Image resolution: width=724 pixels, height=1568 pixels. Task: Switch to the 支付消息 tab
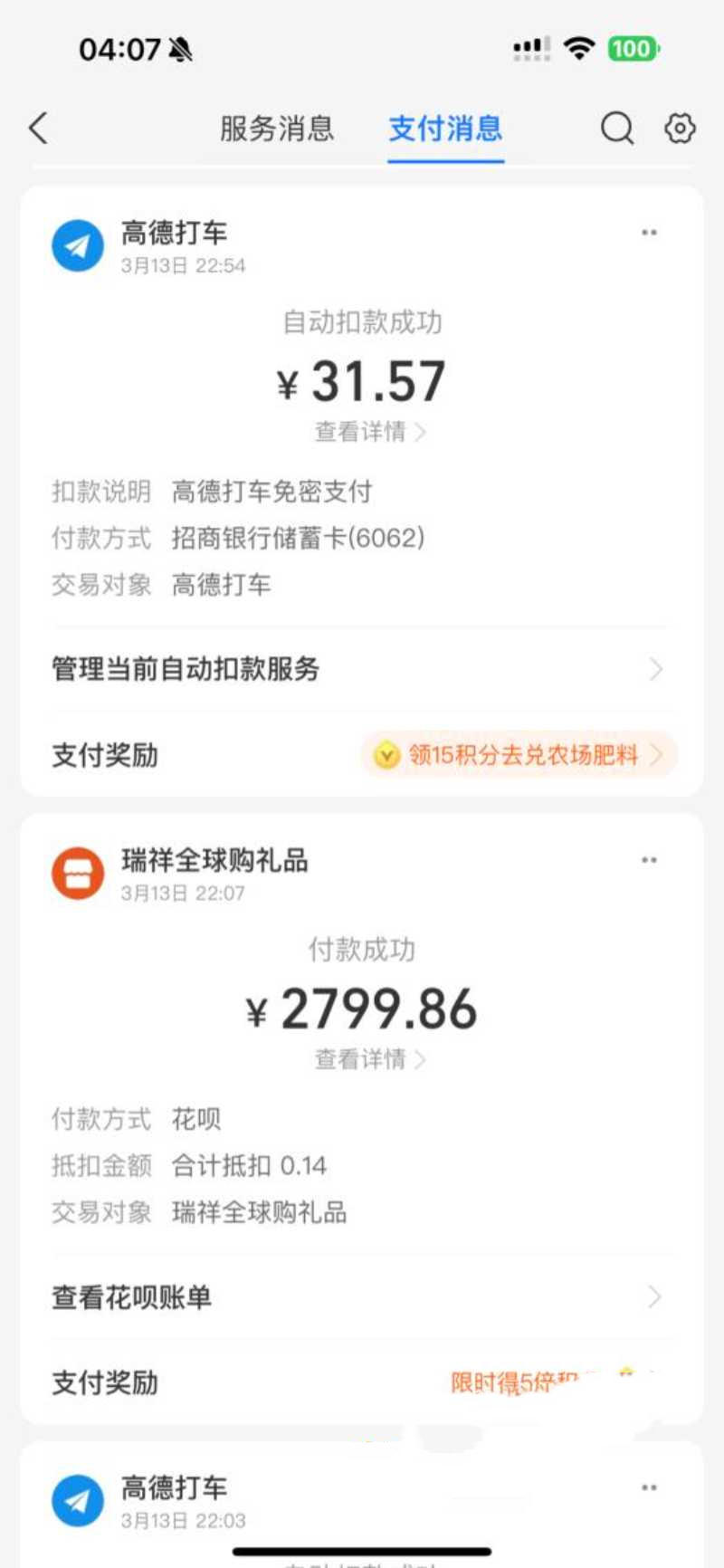click(445, 129)
